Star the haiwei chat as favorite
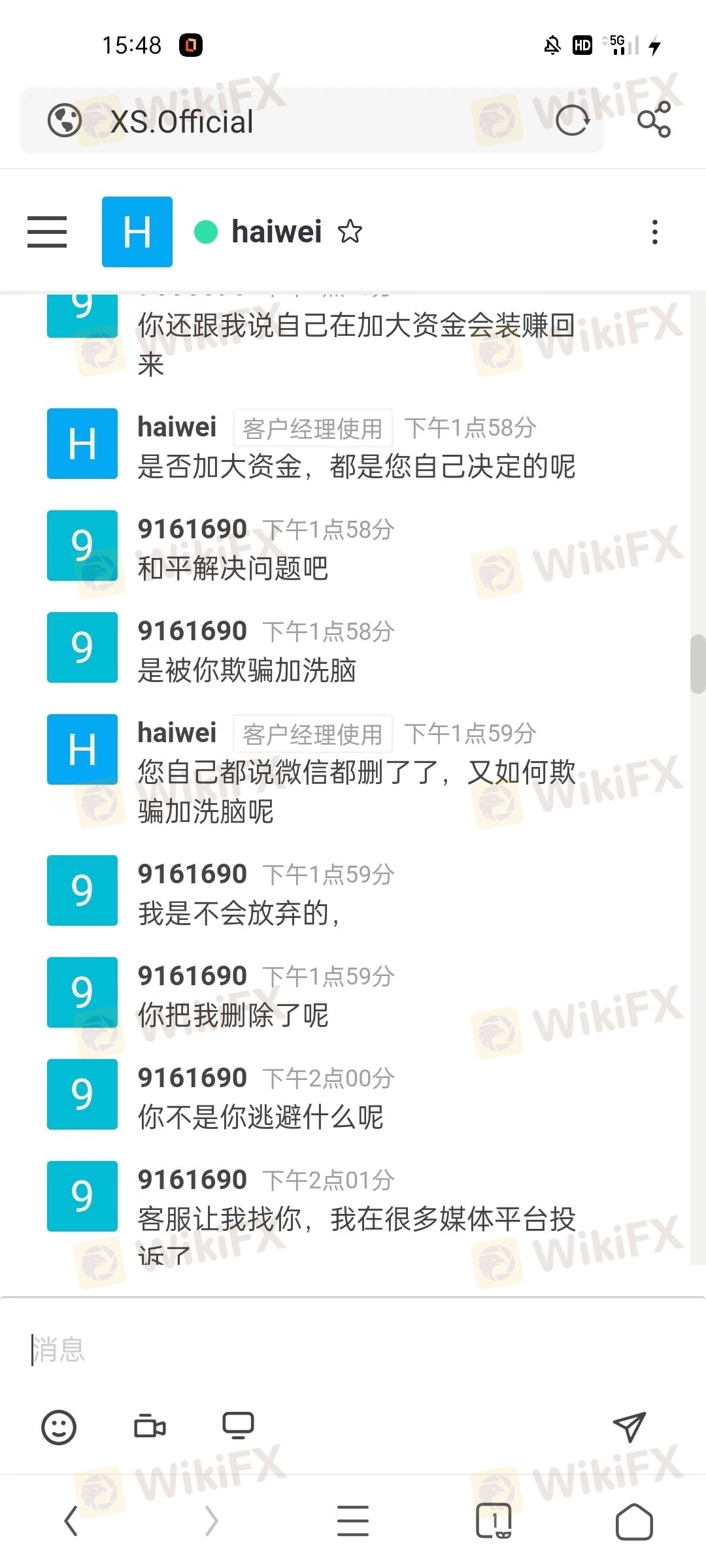Viewport: 706px width, 1568px height. tap(350, 231)
